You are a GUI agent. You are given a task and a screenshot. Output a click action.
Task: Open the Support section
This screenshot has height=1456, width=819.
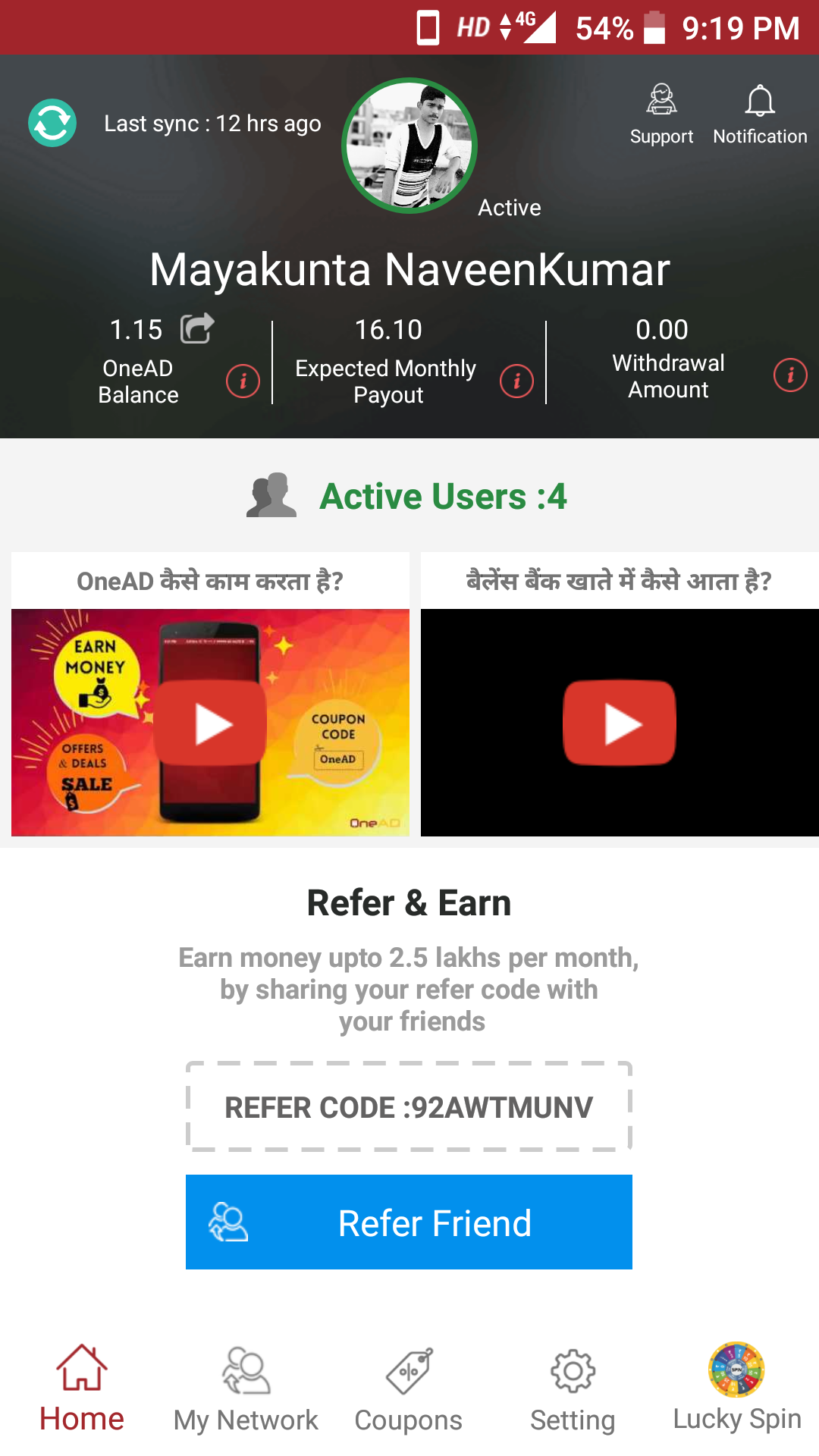(661, 114)
